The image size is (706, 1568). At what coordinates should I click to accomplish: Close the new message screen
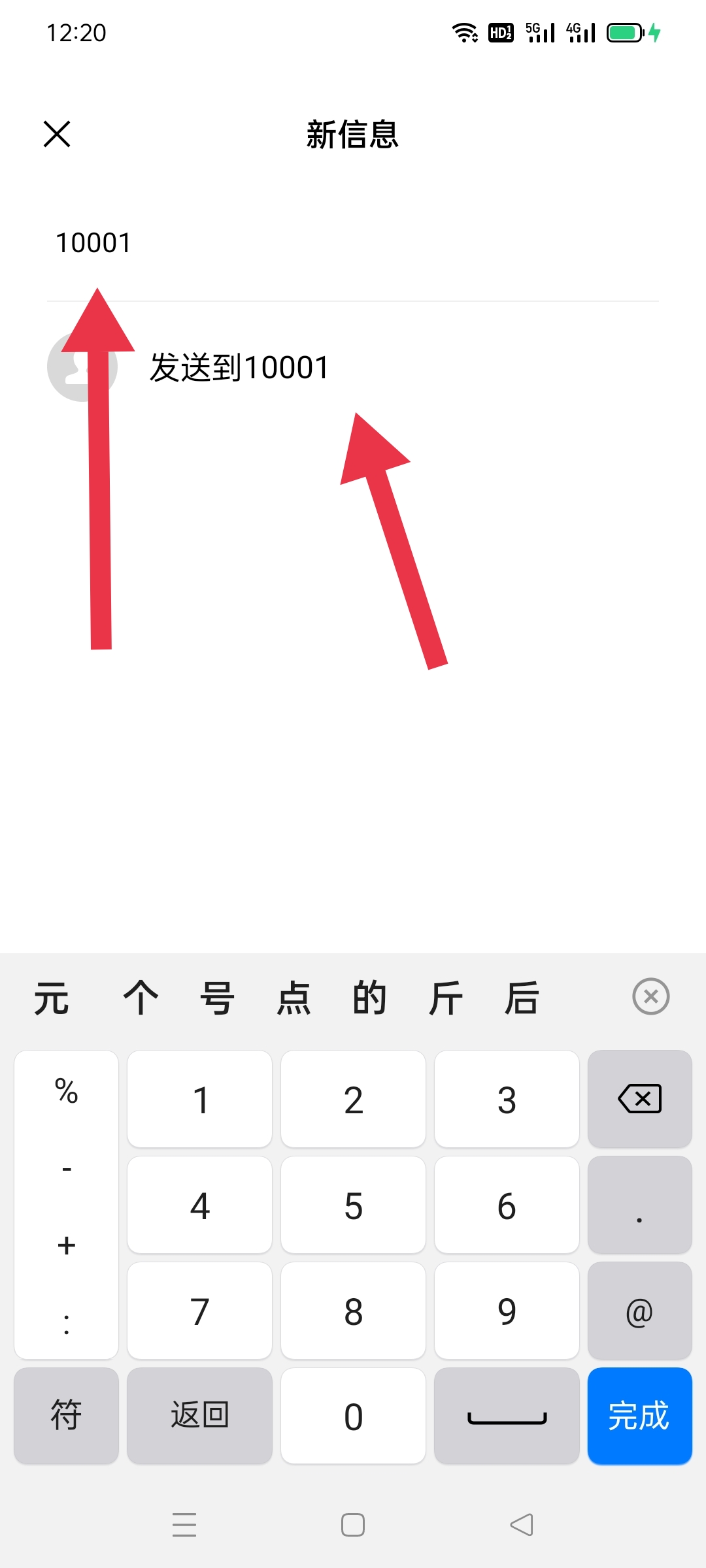(57, 134)
